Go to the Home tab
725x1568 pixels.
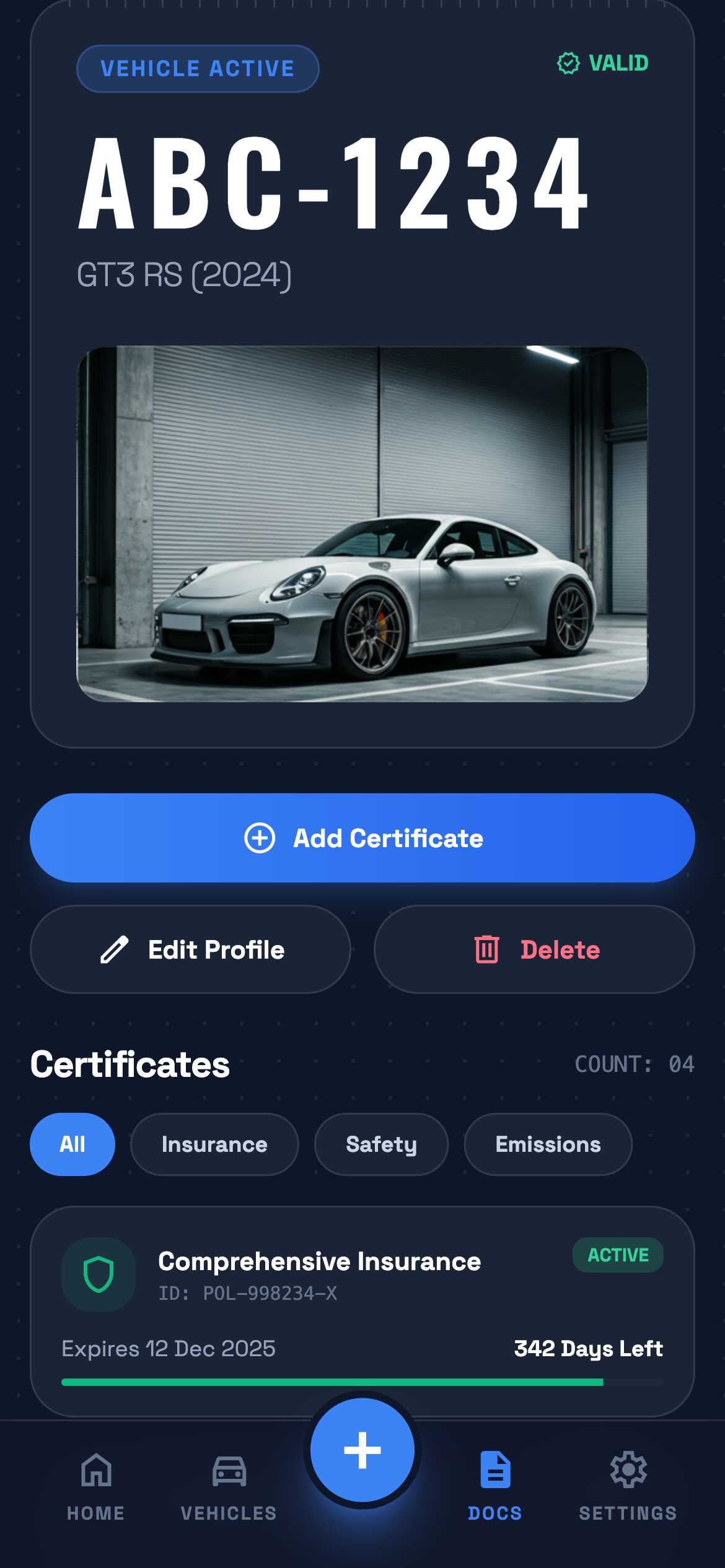(x=96, y=1485)
